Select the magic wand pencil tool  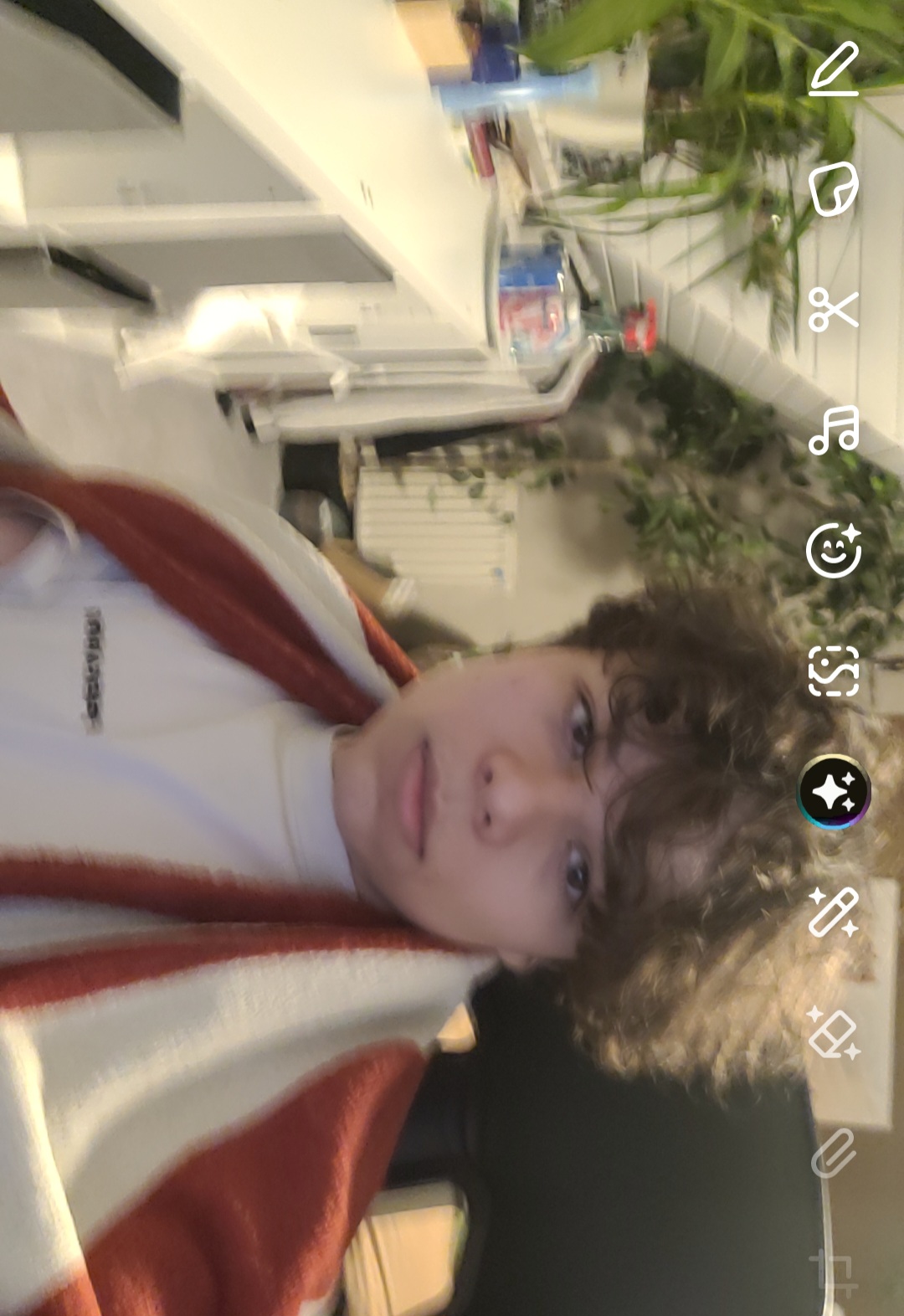834,912
